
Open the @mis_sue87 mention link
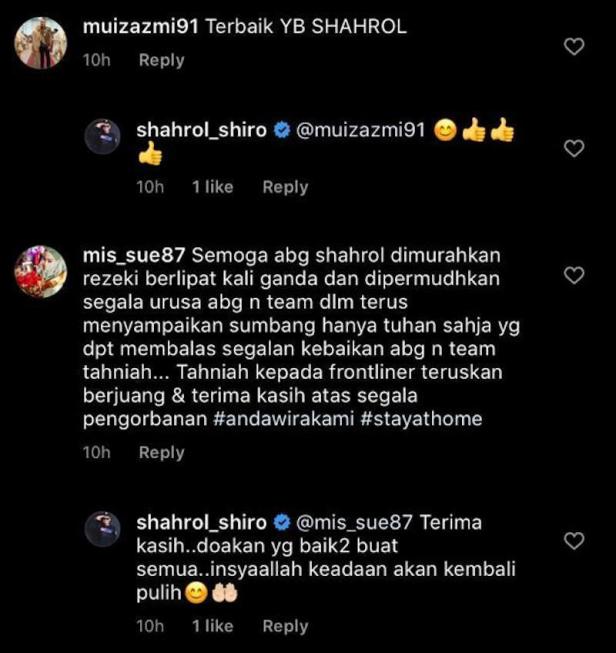355,523
